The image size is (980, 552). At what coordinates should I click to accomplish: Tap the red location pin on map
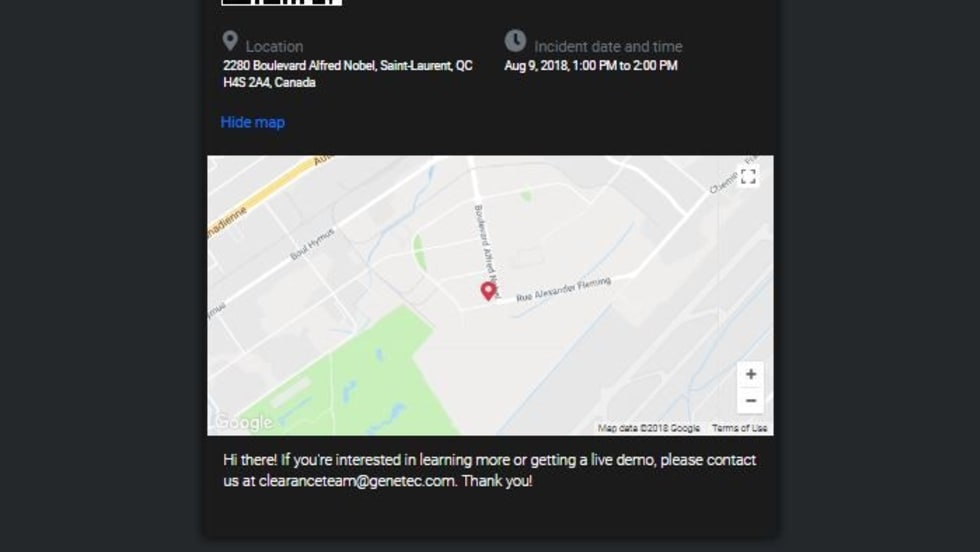click(x=488, y=290)
